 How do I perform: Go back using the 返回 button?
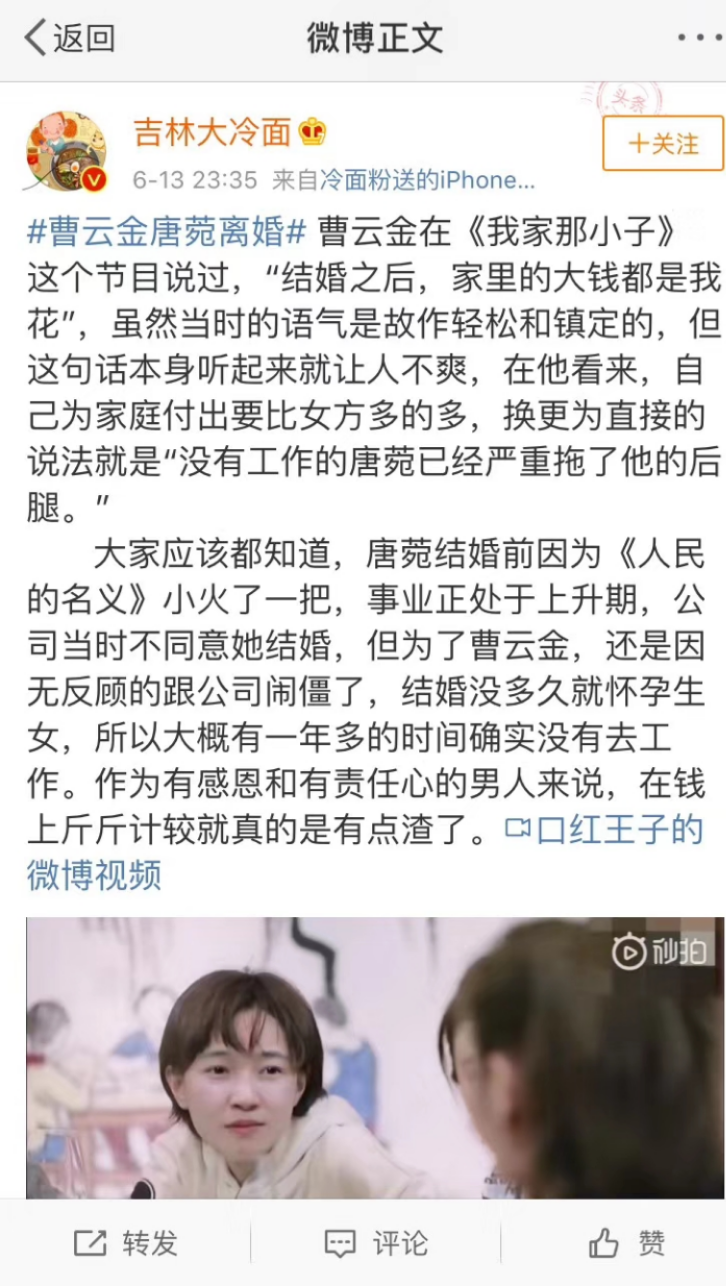tap(69, 38)
